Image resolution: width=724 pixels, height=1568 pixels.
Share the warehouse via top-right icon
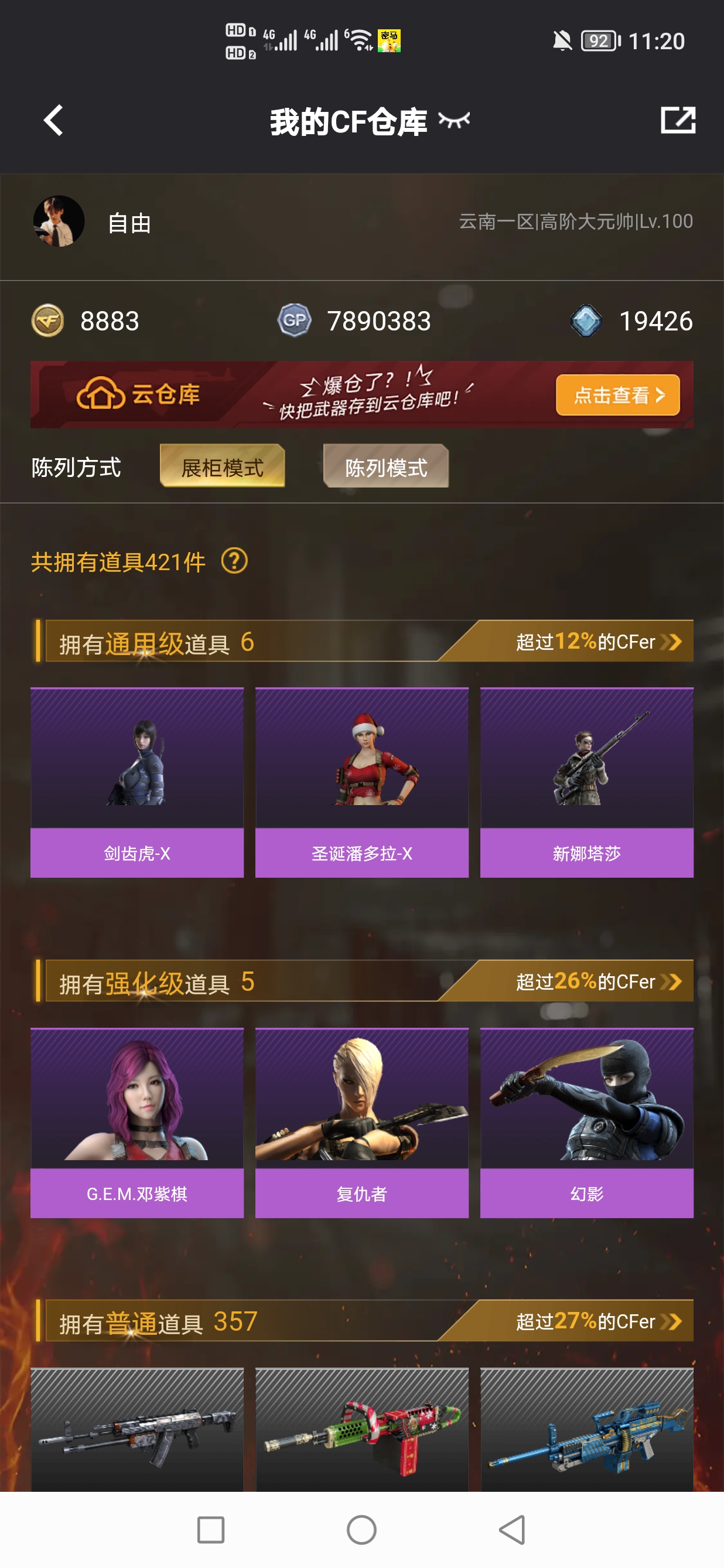click(677, 120)
